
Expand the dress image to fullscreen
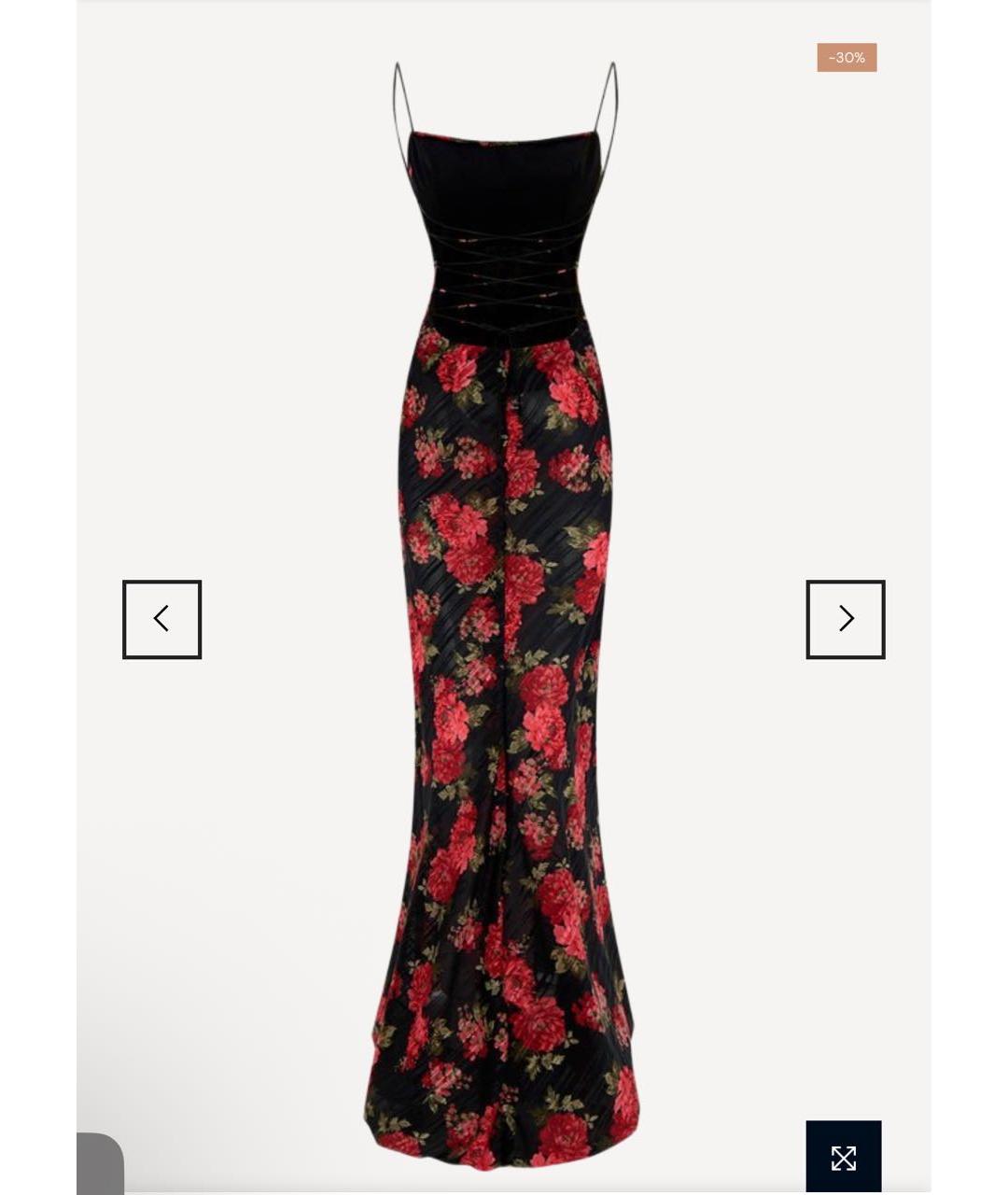pyautogui.click(x=843, y=1157)
